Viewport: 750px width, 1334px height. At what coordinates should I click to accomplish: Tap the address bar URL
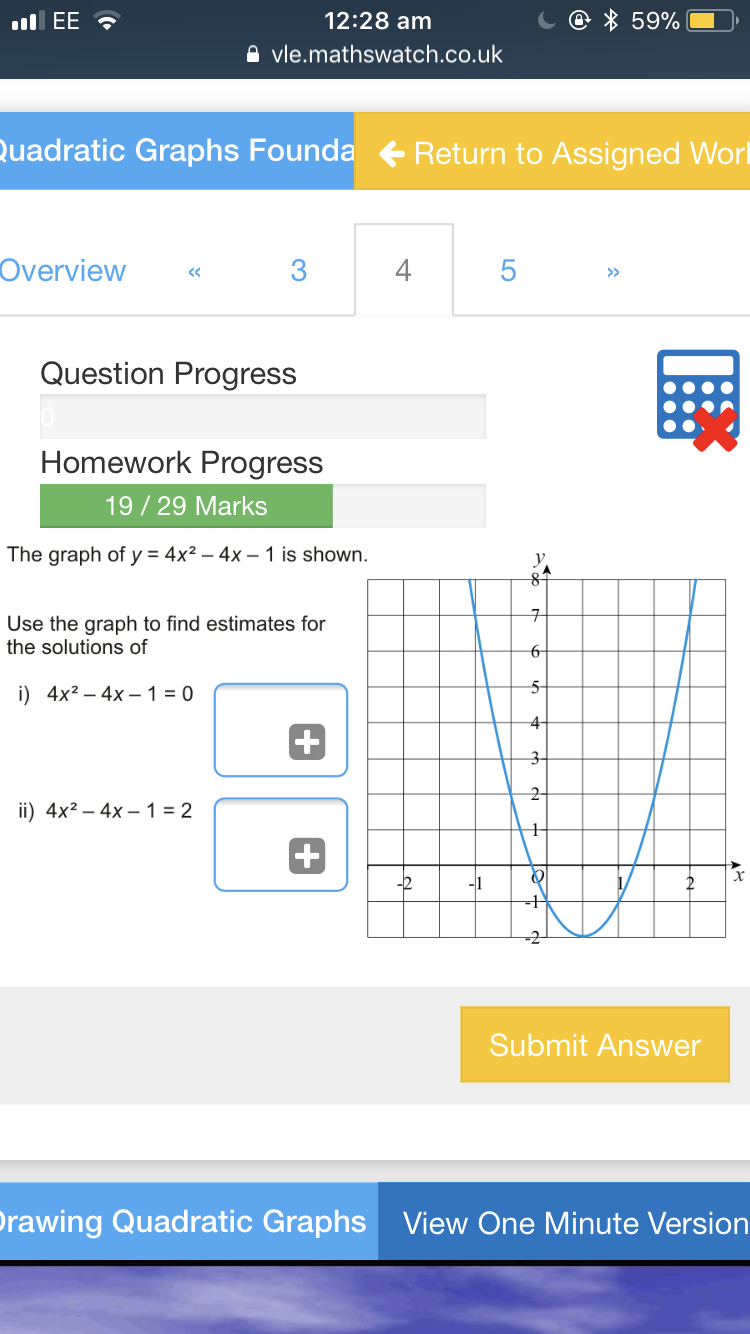click(386, 54)
